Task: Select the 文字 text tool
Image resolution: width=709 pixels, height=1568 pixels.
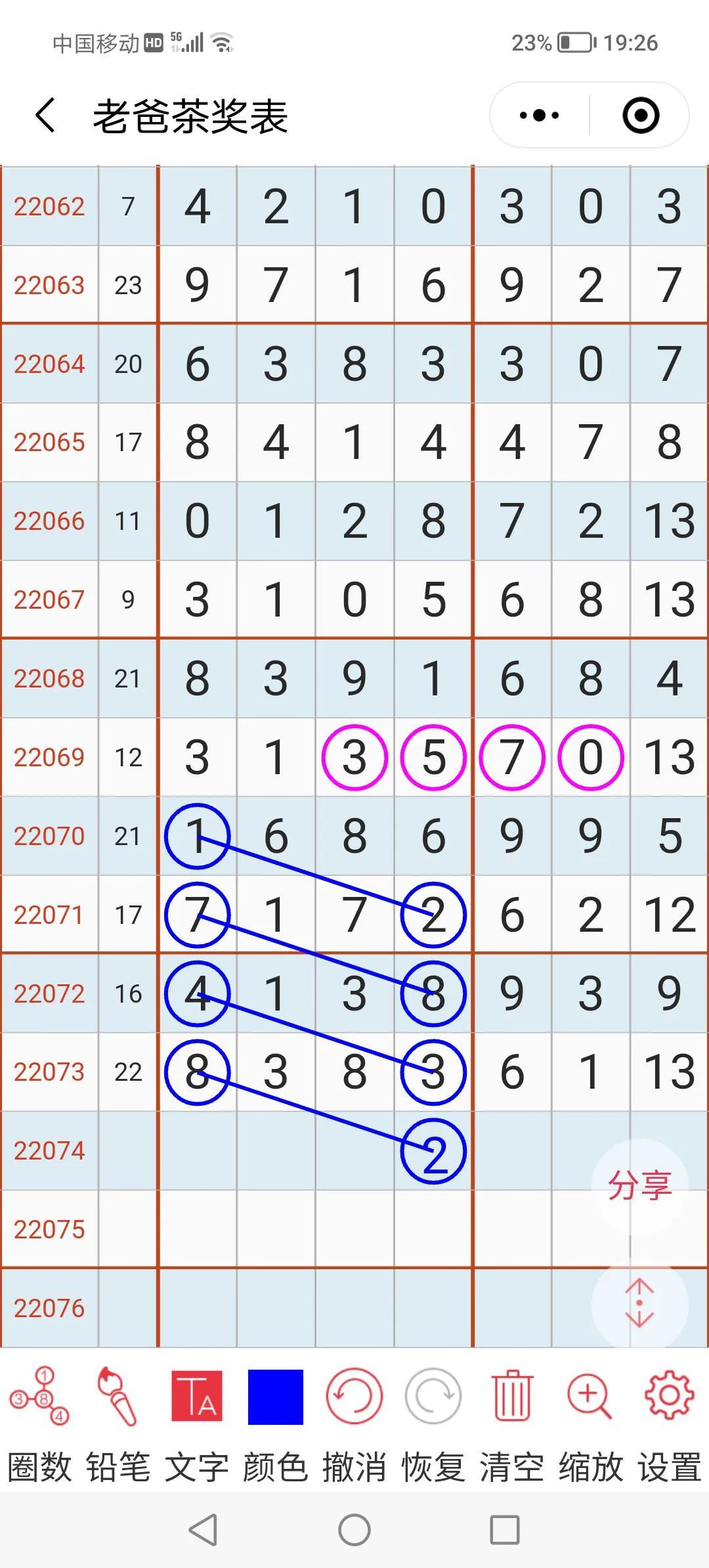Action: pyautogui.click(x=197, y=1422)
